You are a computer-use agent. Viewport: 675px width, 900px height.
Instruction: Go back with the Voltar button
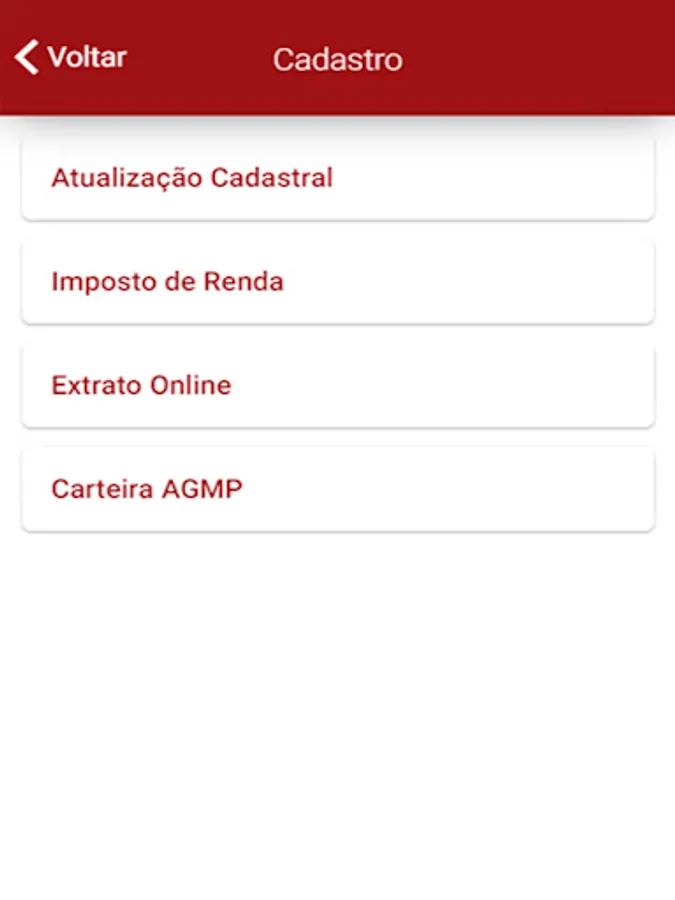[x=70, y=57]
